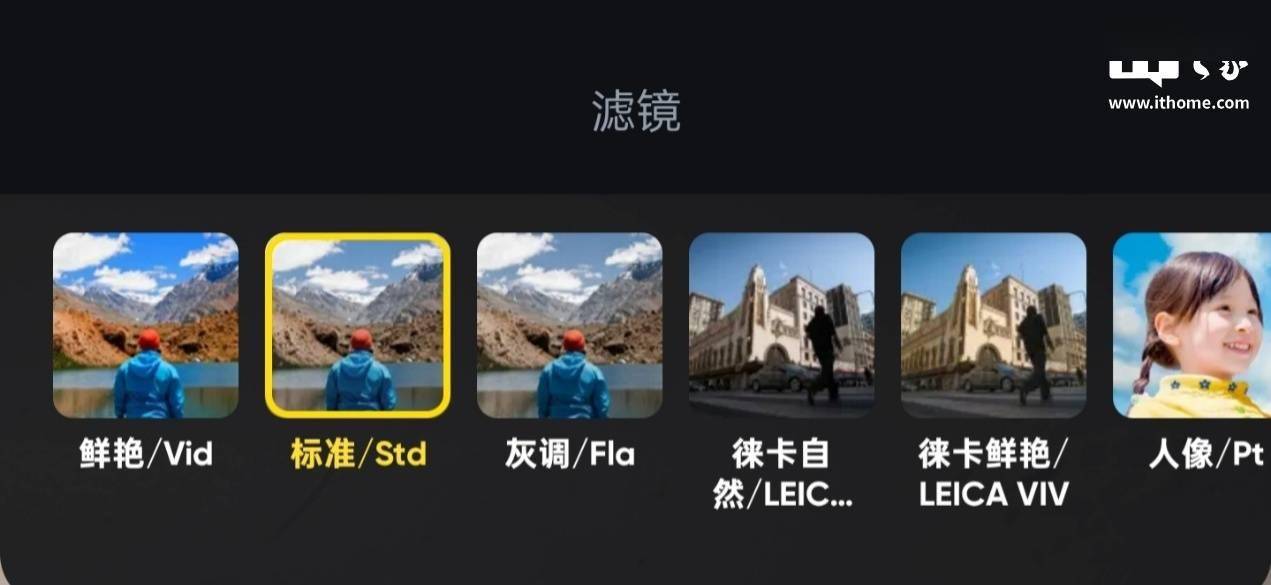The image size is (1271, 585).
Task: Choose the 标准/Std filter
Action: click(x=358, y=325)
